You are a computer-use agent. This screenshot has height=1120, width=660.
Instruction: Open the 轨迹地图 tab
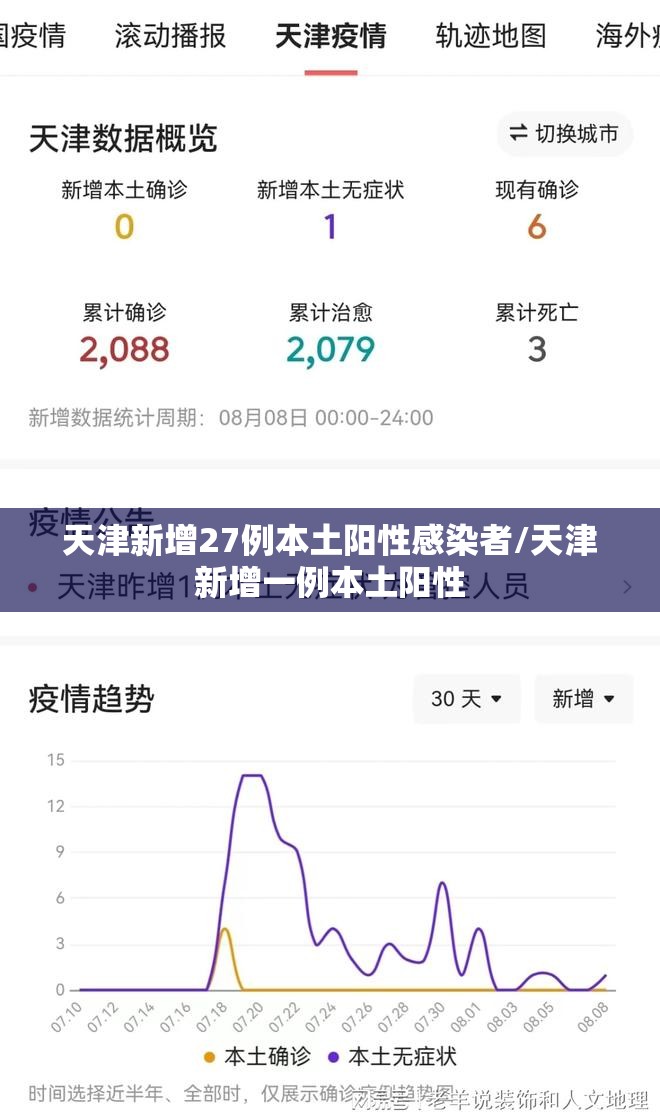[491, 36]
